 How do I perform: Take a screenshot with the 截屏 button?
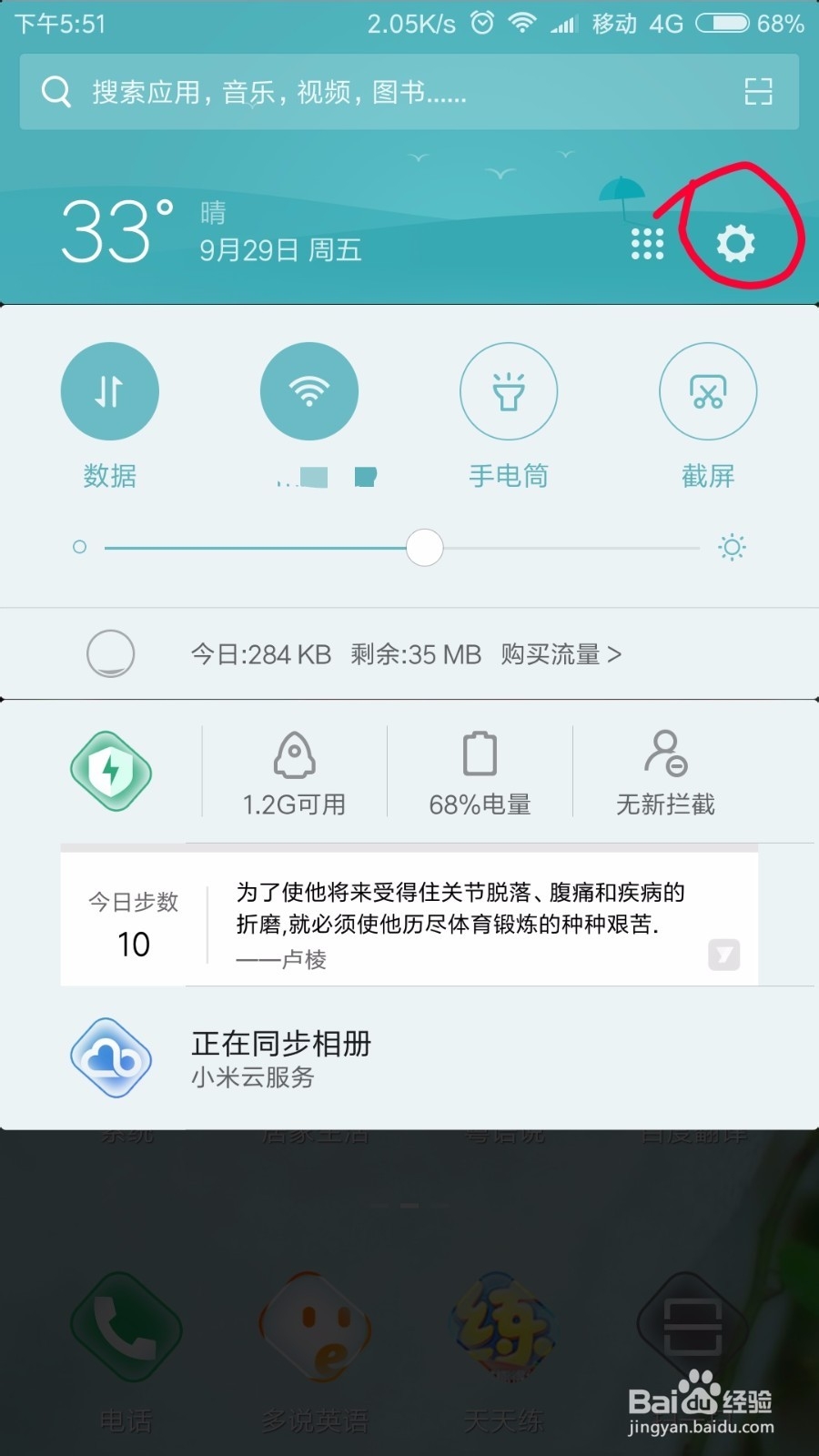click(709, 390)
